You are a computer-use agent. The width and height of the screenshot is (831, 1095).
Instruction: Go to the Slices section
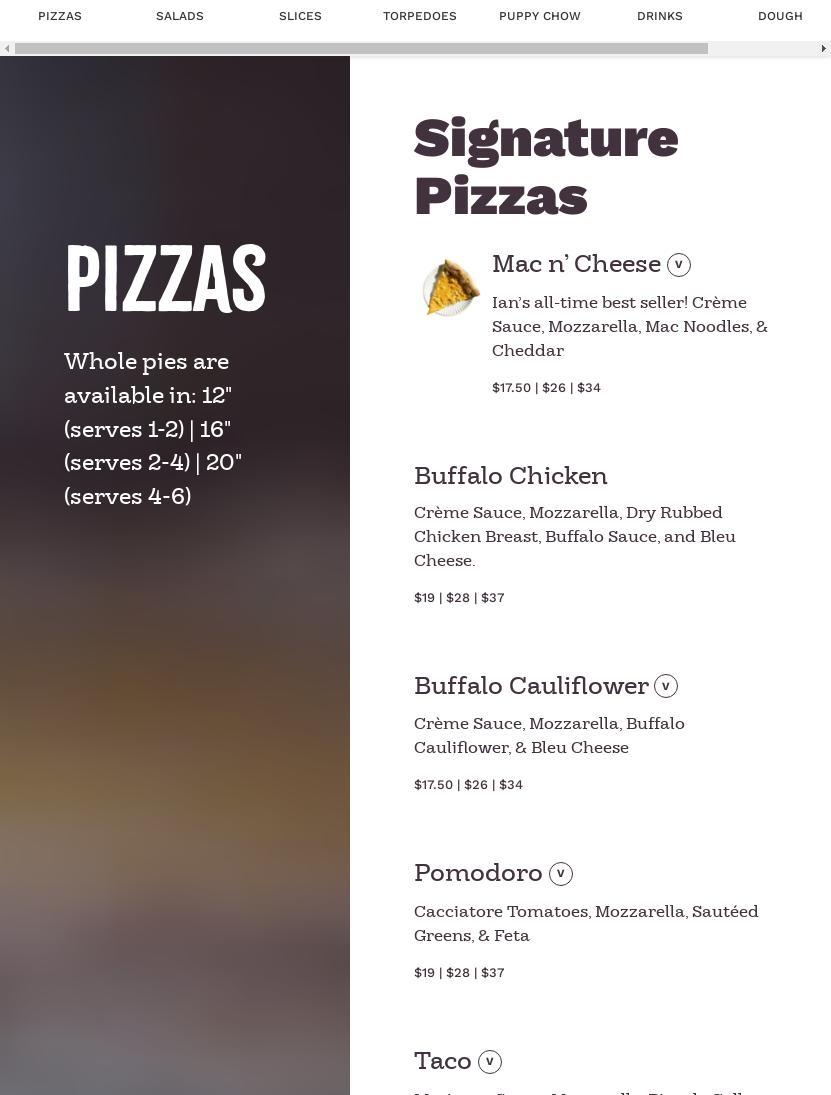(300, 16)
